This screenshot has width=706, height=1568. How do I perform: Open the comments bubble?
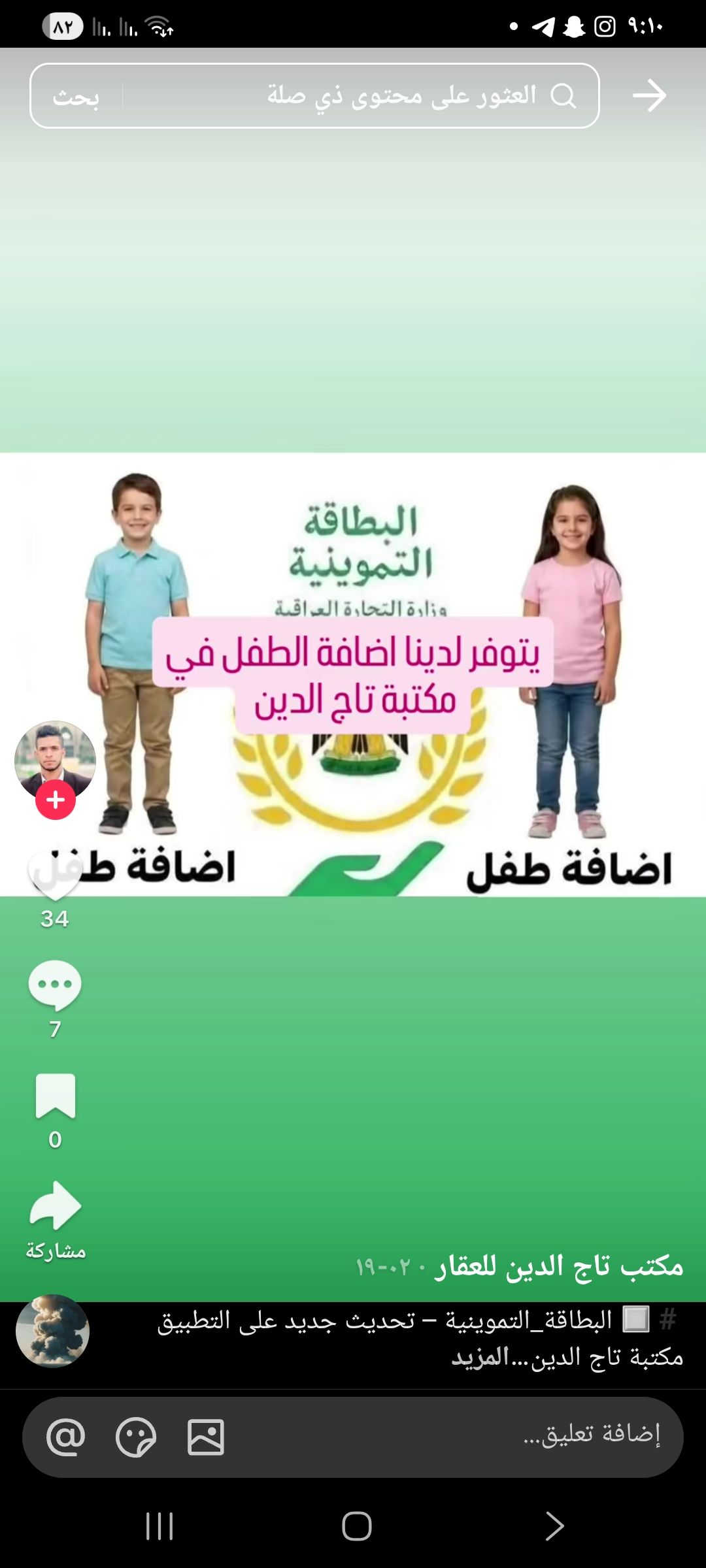pos(55,985)
